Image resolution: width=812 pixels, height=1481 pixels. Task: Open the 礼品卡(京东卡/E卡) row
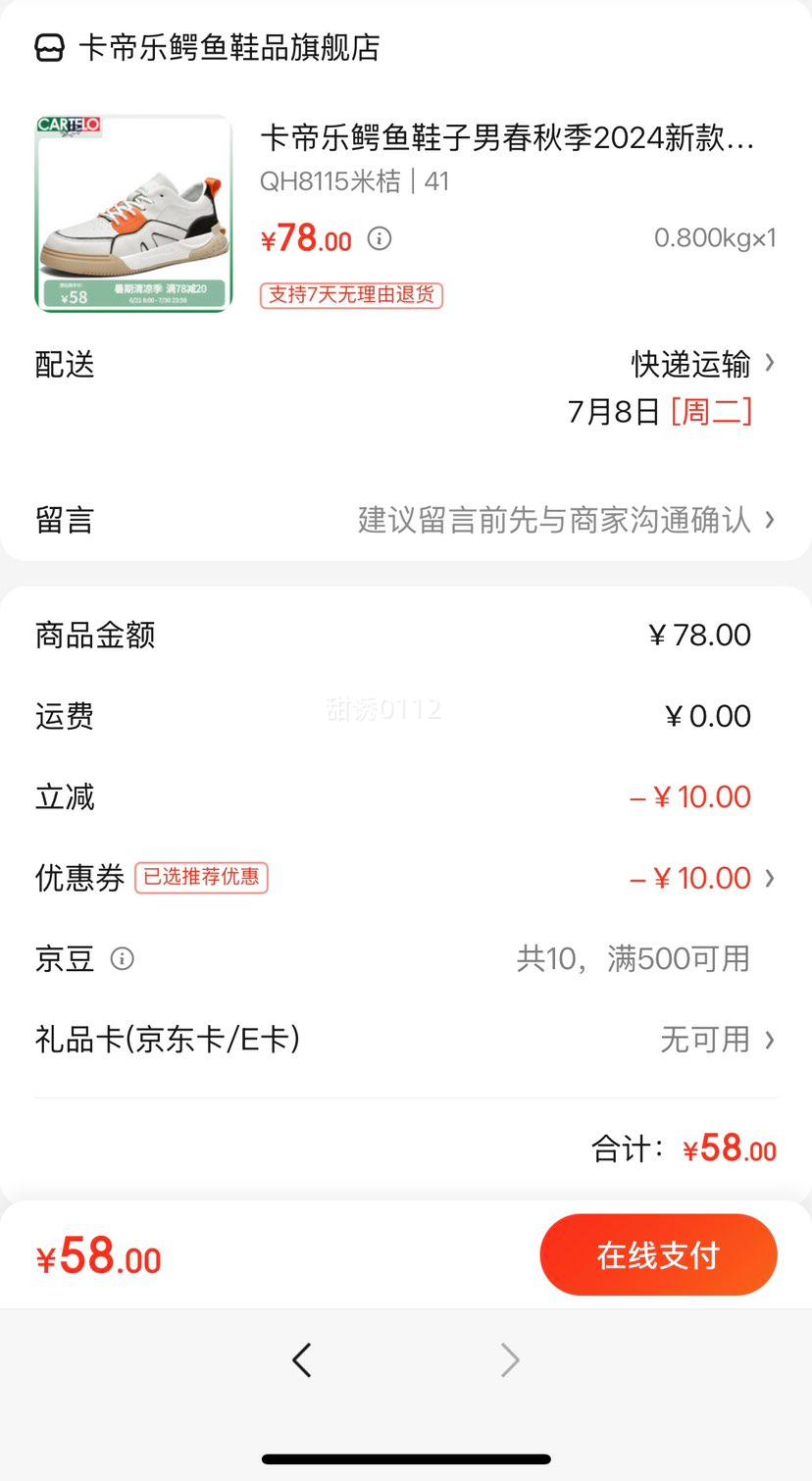718,1040
